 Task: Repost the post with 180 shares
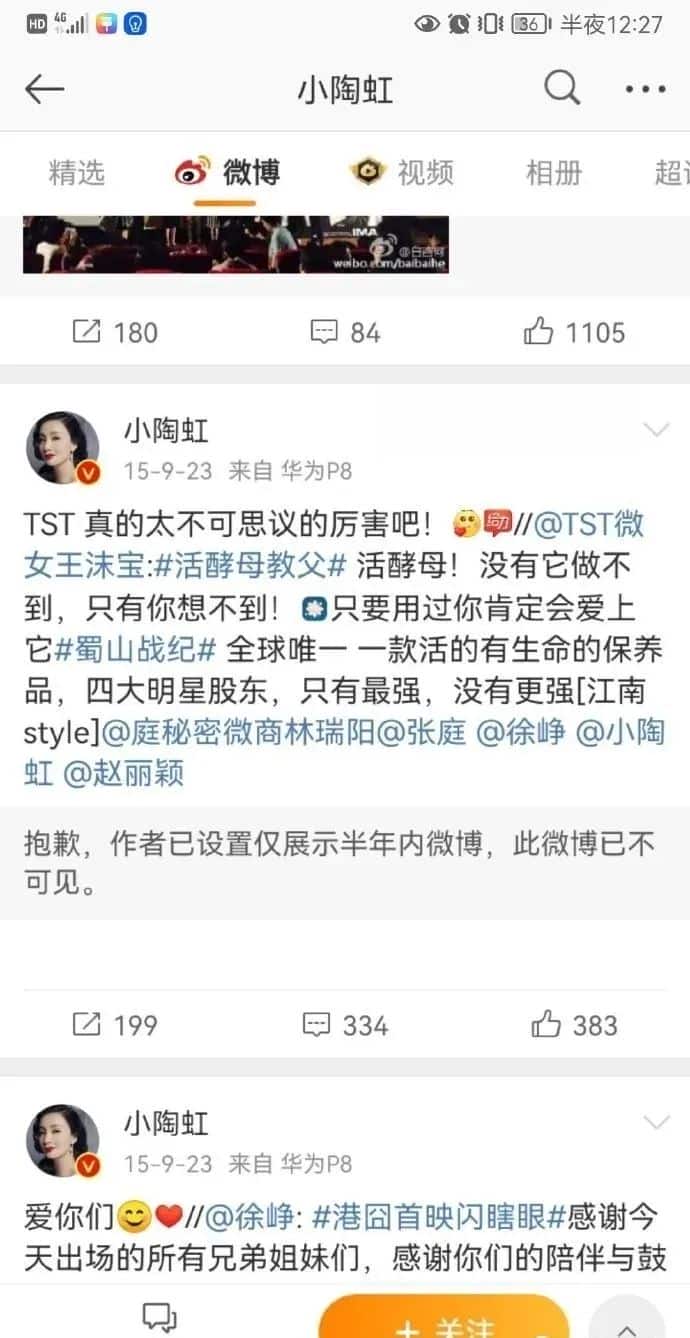(x=114, y=332)
